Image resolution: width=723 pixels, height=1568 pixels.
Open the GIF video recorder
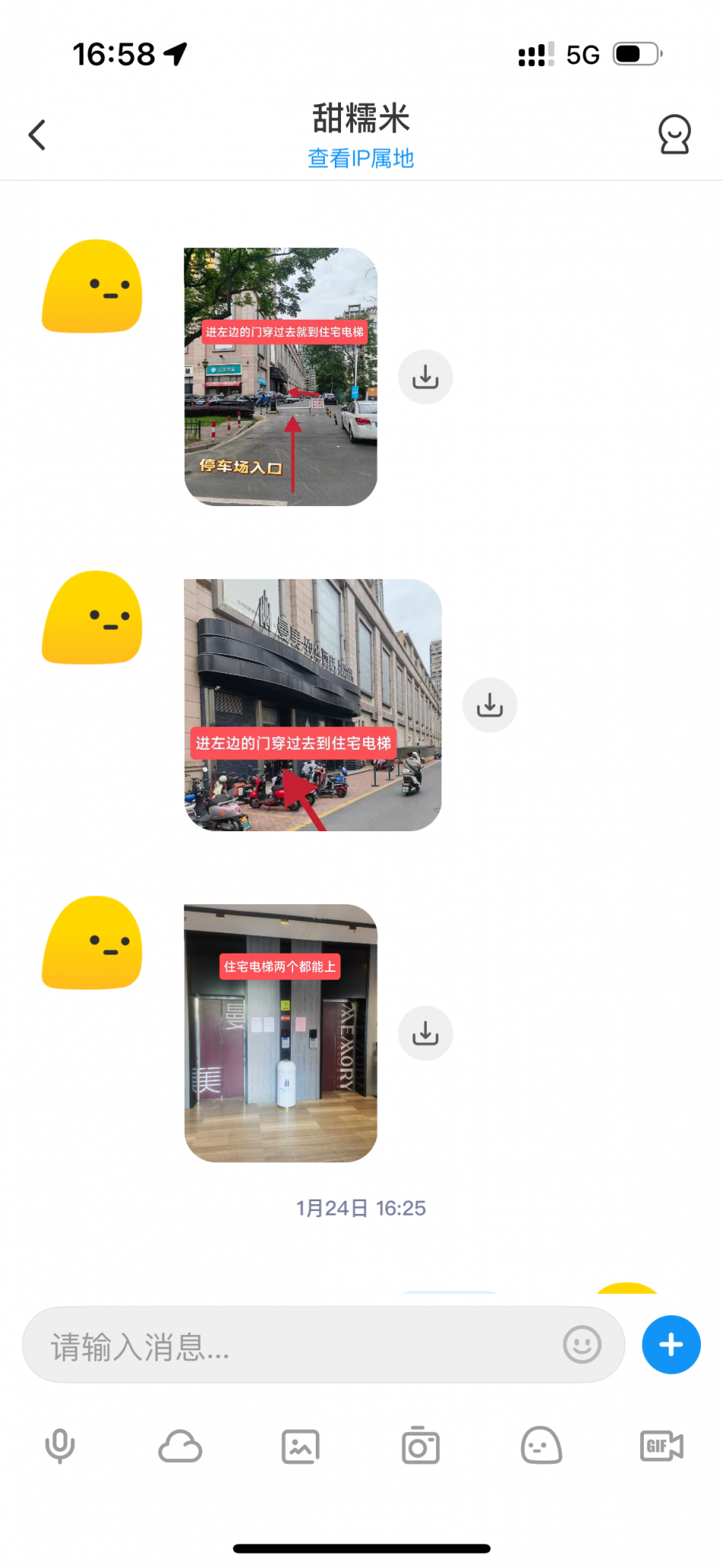[x=661, y=1446]
